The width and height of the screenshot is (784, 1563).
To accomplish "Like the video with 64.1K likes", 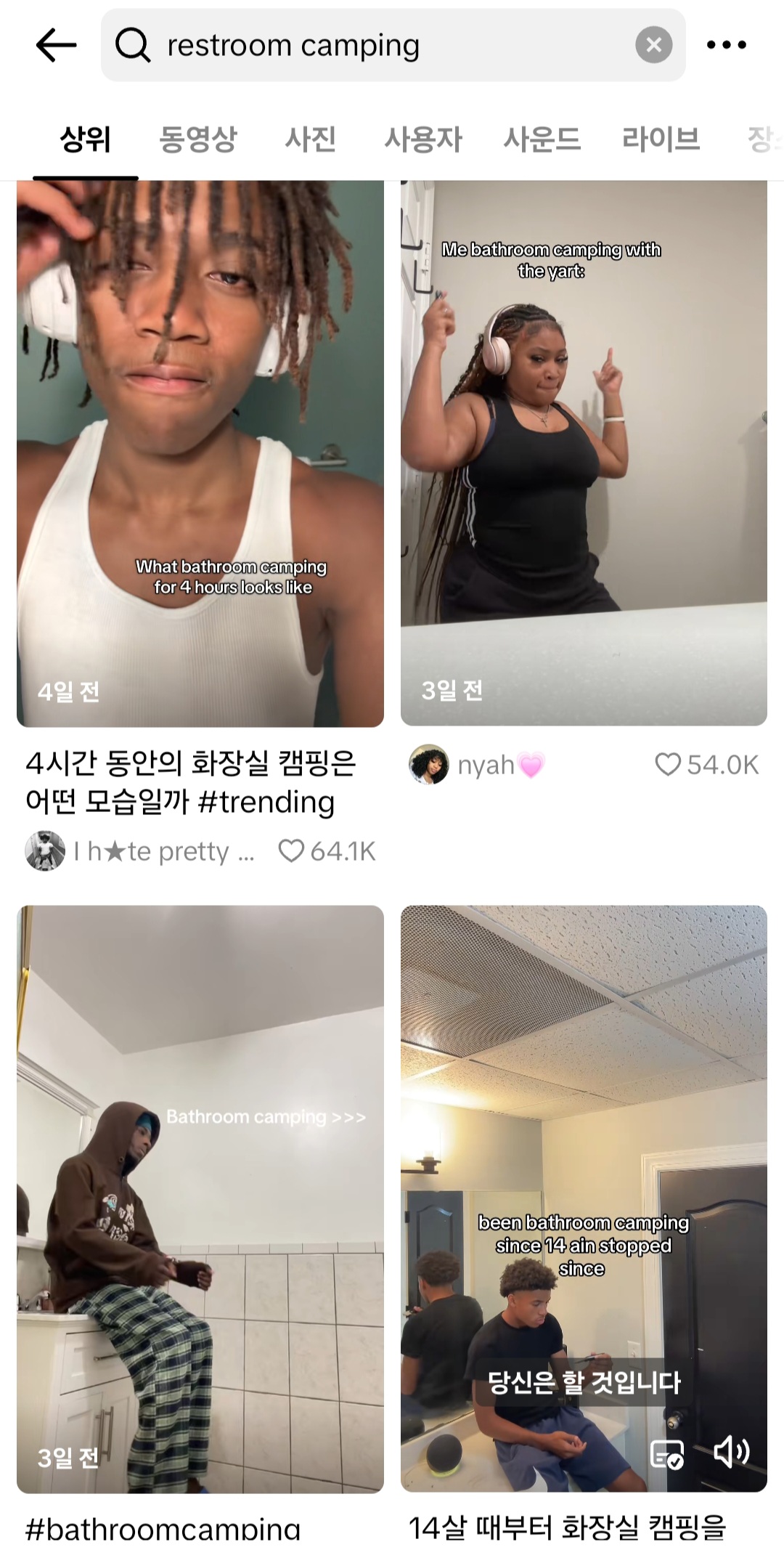I will (x=291, y=851).
